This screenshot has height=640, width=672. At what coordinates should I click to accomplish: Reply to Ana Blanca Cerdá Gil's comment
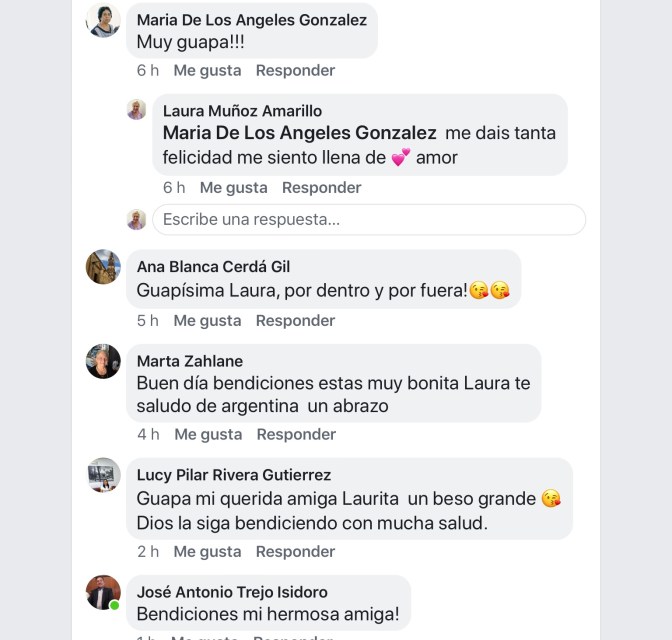295,320
